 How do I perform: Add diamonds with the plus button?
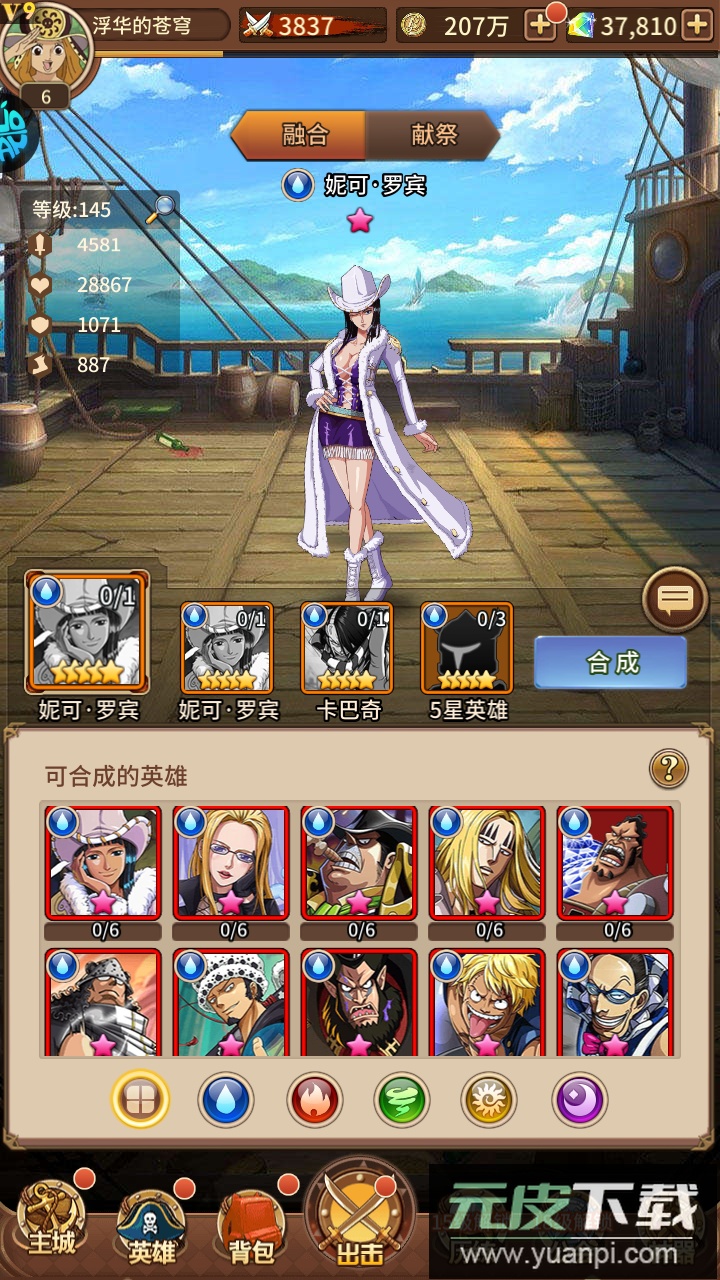(695, 25)
